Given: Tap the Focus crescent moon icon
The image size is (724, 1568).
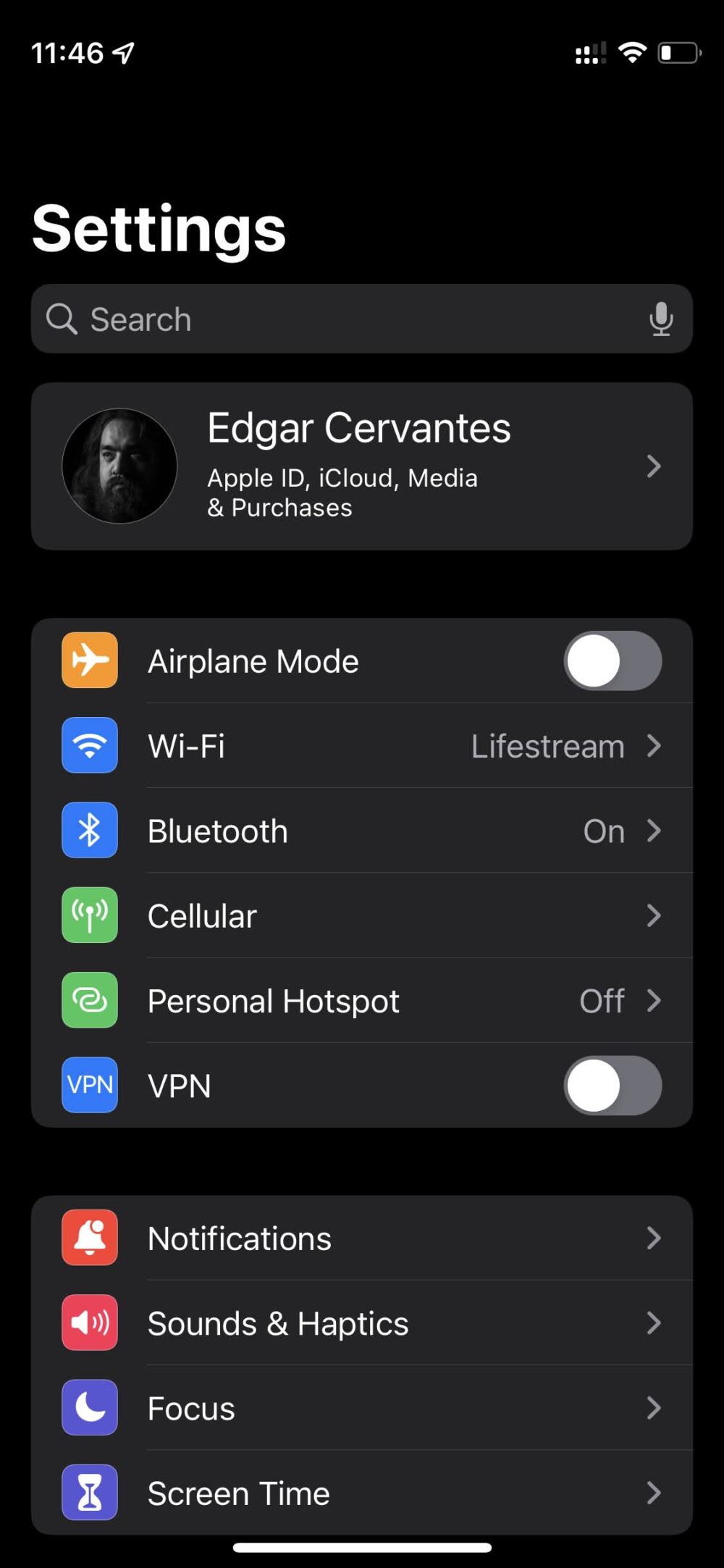Looking at the screenshot, I should pyautogui.click(x=89, y=1408).
